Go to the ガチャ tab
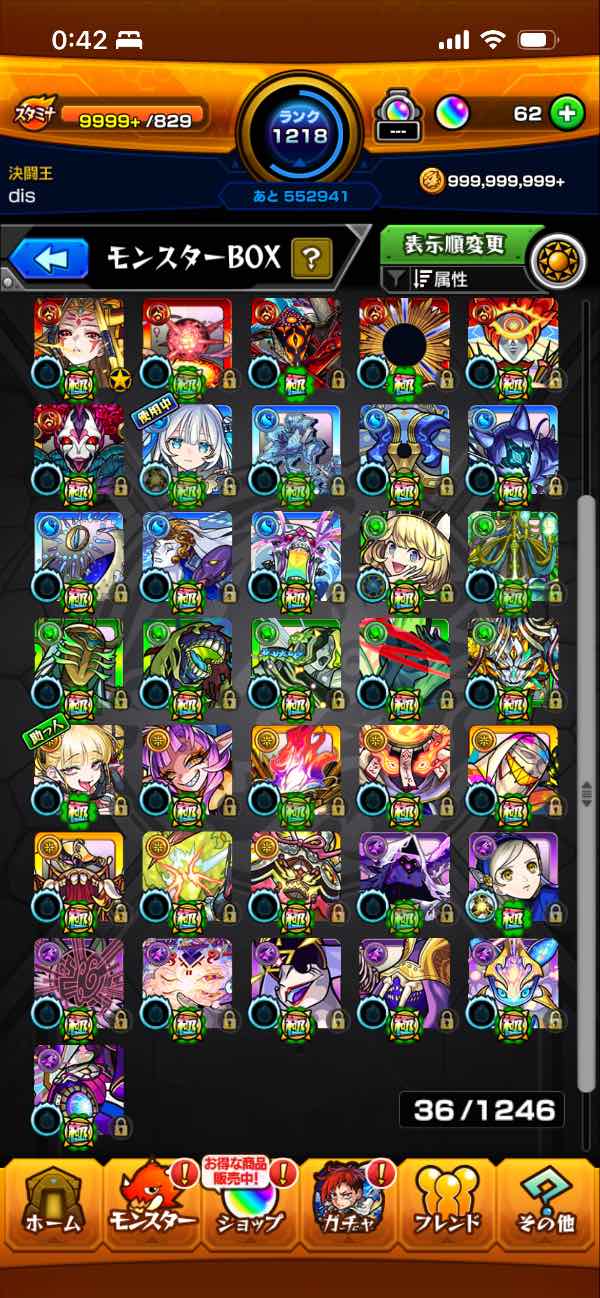This screenshot has height=1298, width=600. [x=350, y=1205]
